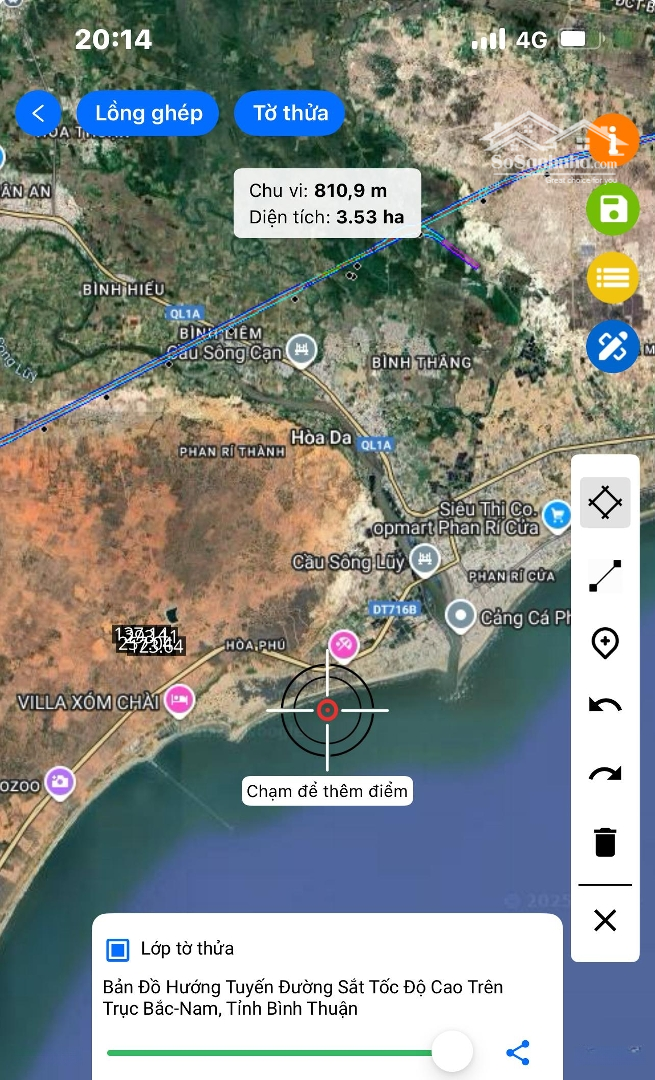Open the orange info button
This screenshot has height=1080, width=655.
[x=613, y=141]
